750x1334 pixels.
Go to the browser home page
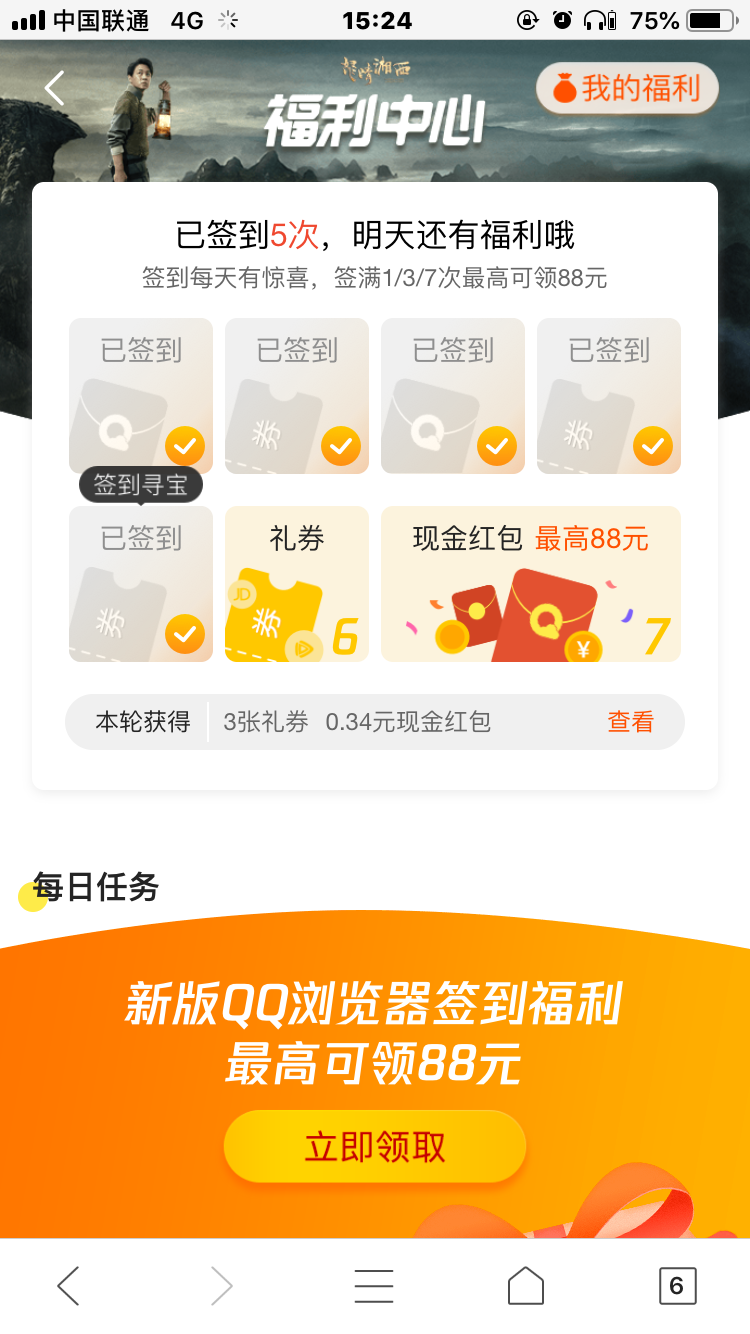(525, 1286)
